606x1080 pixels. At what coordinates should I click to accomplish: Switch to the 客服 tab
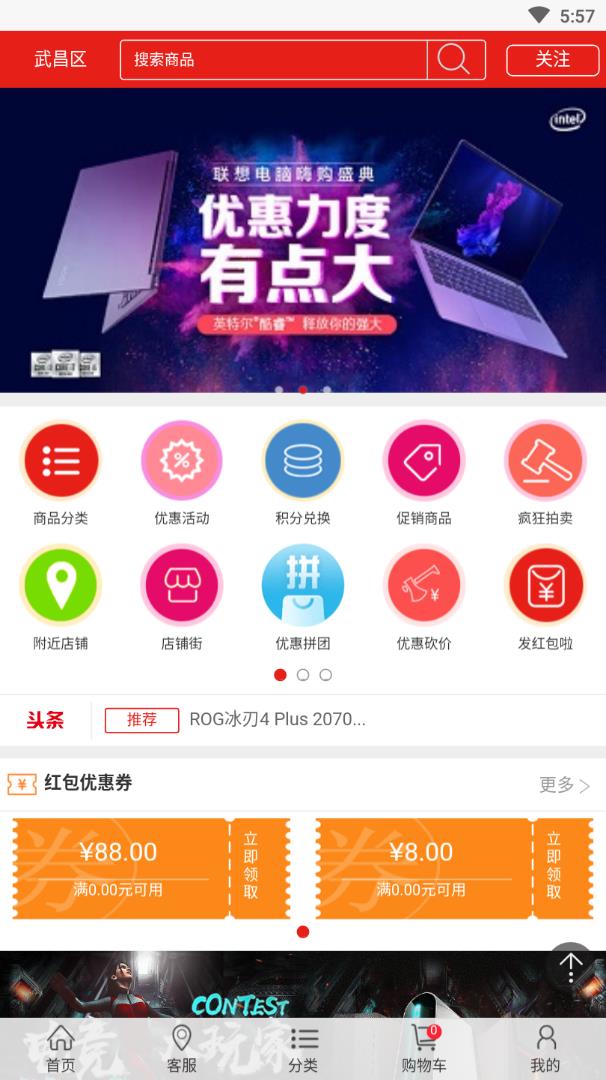pyautogui.click(x=182, y=1048)
